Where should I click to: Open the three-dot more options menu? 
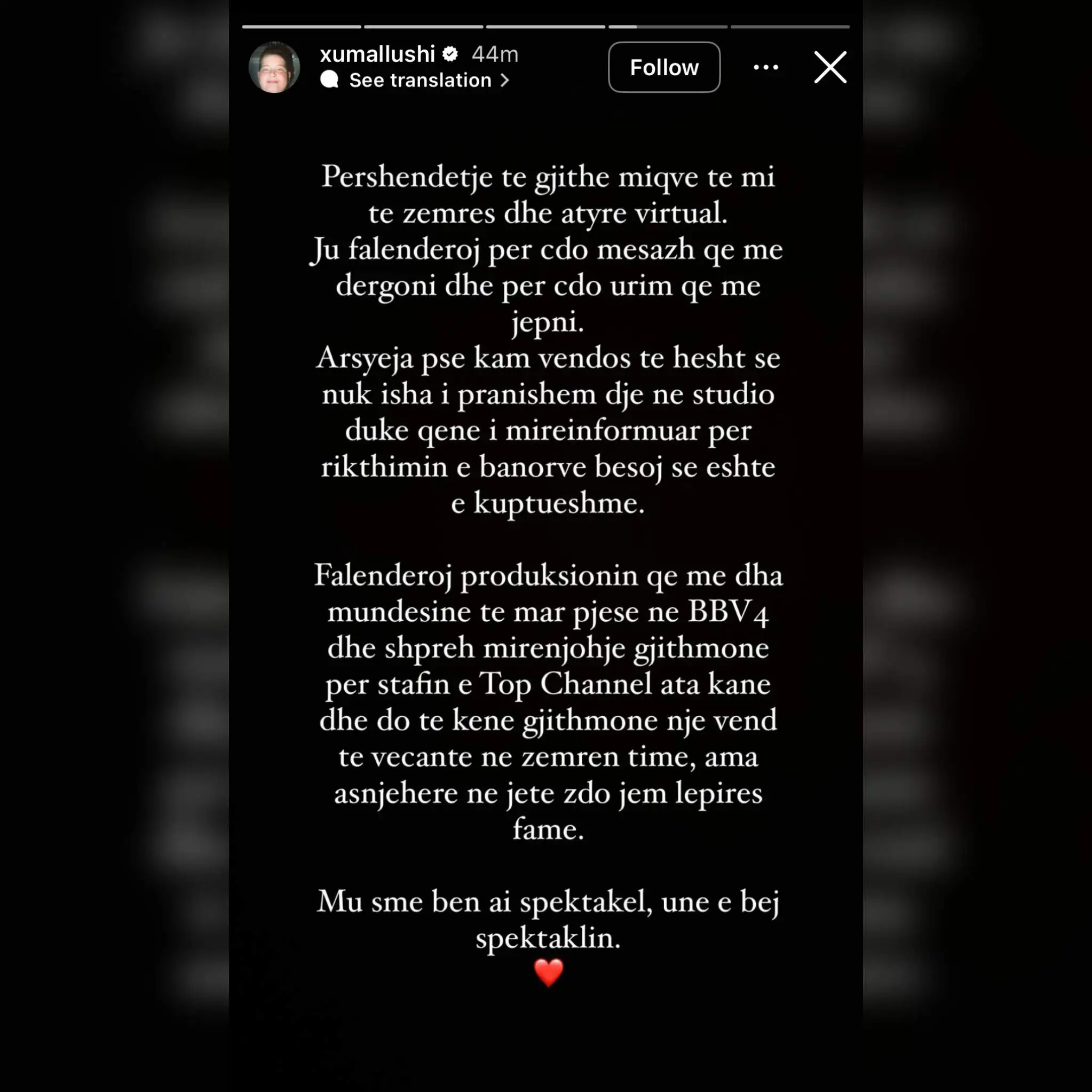tap(766, 67)
